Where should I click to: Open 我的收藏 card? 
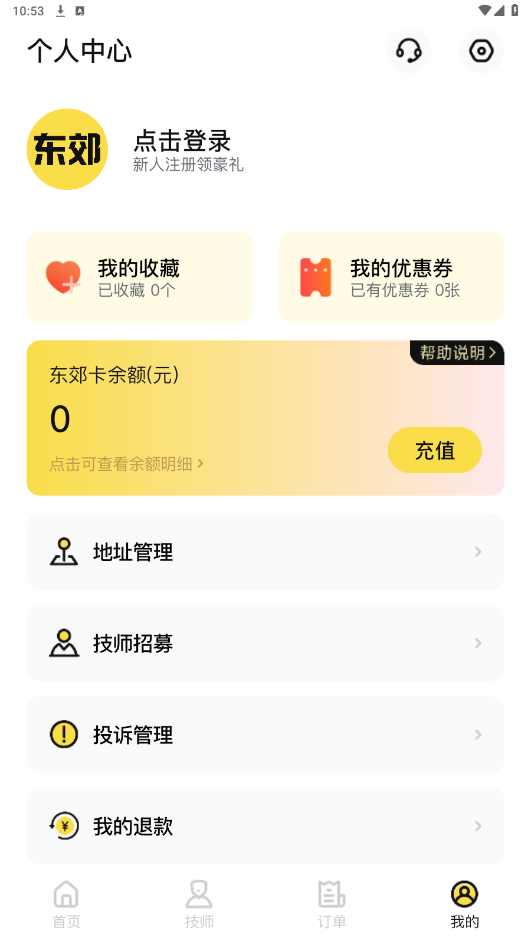tap(139, 277)
